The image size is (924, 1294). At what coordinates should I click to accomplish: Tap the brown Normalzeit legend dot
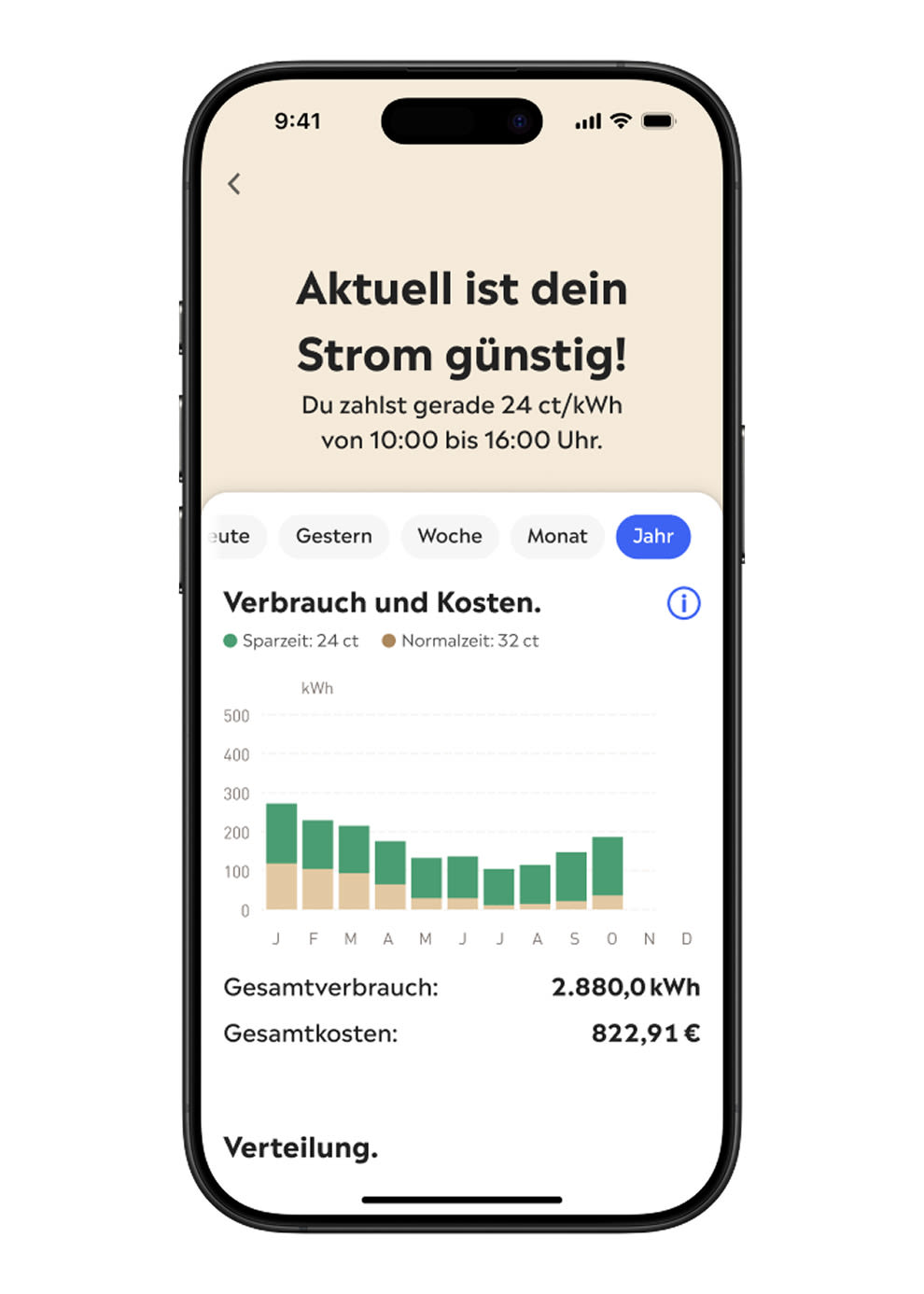click(x=386, y=640)
